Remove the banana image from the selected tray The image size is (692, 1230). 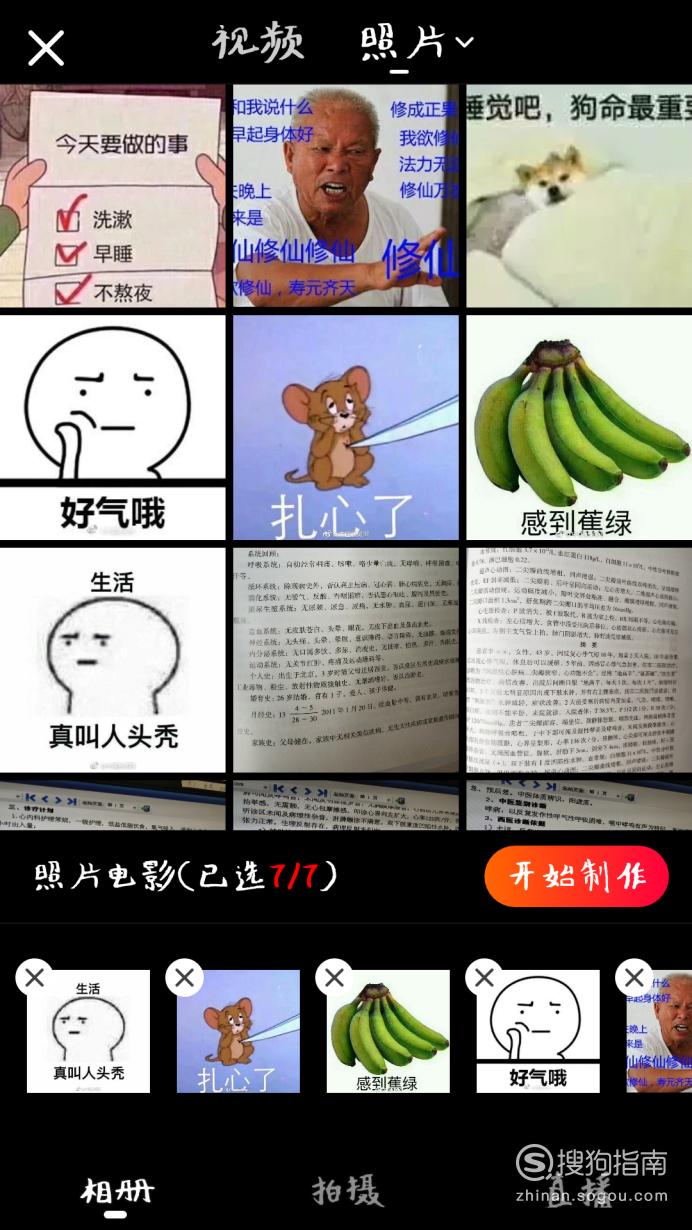point(335,977)
